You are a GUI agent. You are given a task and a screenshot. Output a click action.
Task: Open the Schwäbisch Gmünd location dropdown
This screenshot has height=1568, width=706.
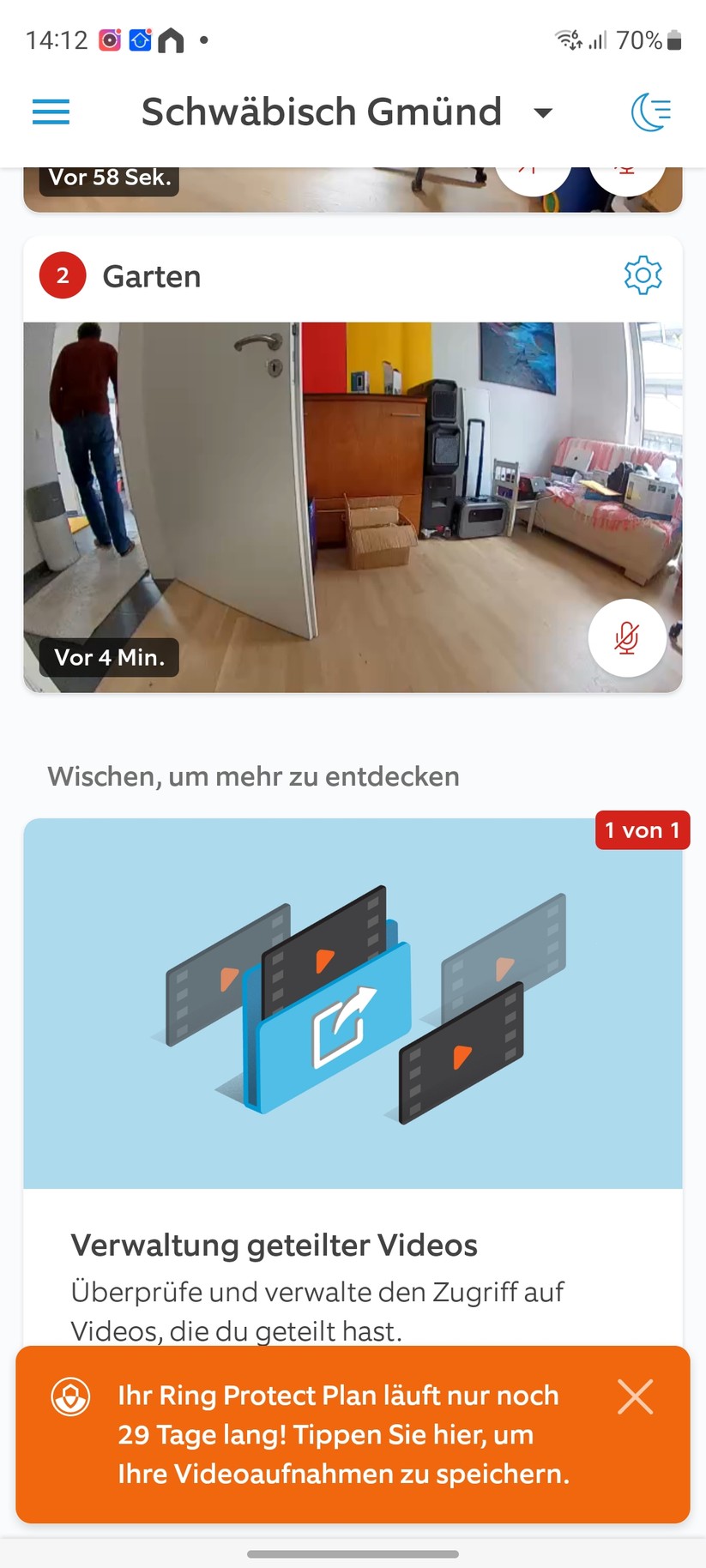click(322, 112)
